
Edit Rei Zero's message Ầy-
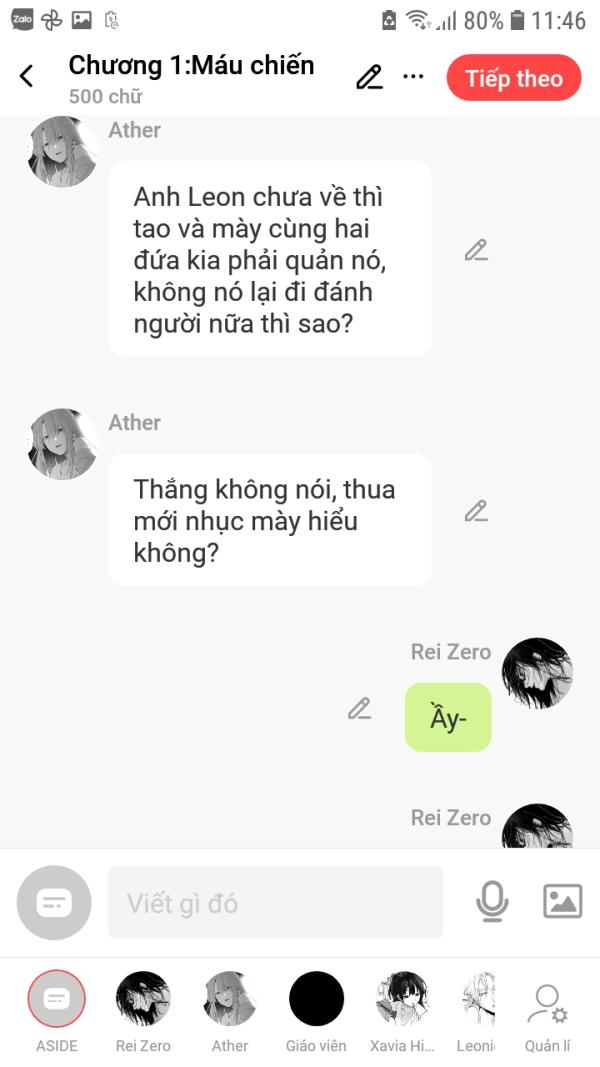[x=360, y=709]
